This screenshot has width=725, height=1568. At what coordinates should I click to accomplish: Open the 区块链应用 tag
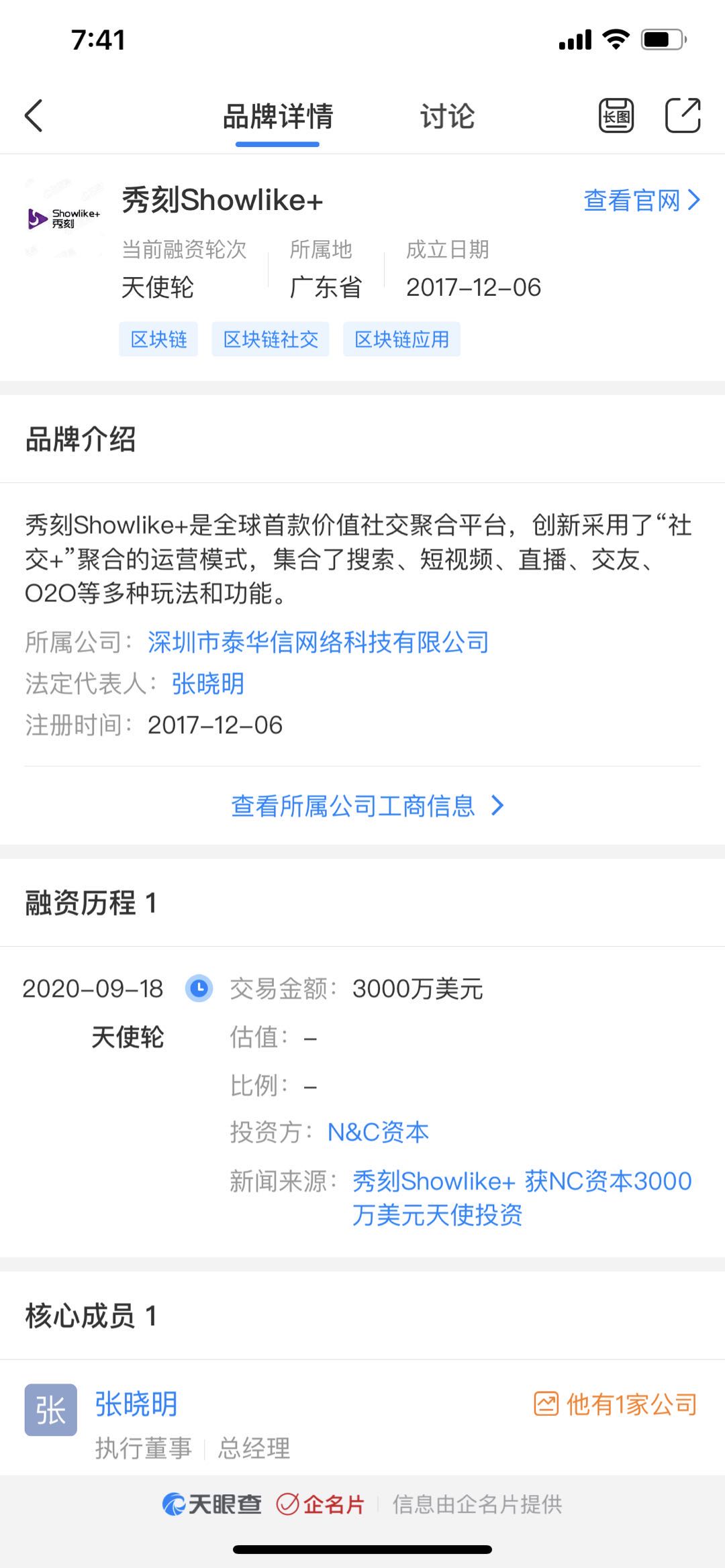(401, 339)
